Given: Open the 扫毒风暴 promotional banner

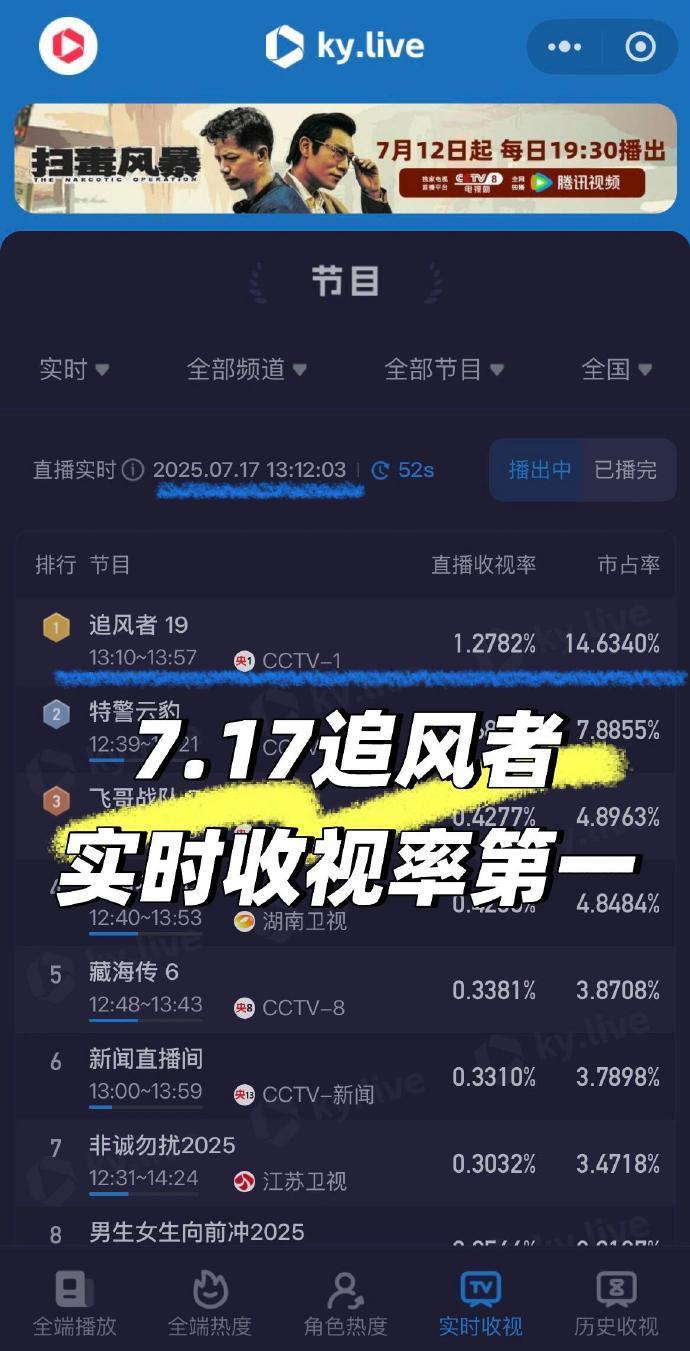Looking at the screenshot, I should point(345,158).
